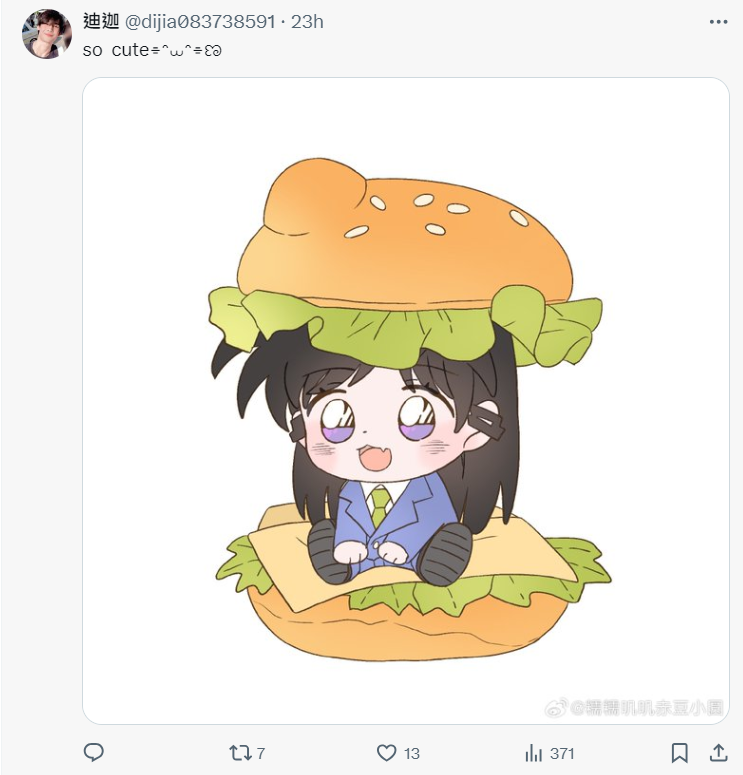Share this post
Screen dimensions: 743x775
718,753
